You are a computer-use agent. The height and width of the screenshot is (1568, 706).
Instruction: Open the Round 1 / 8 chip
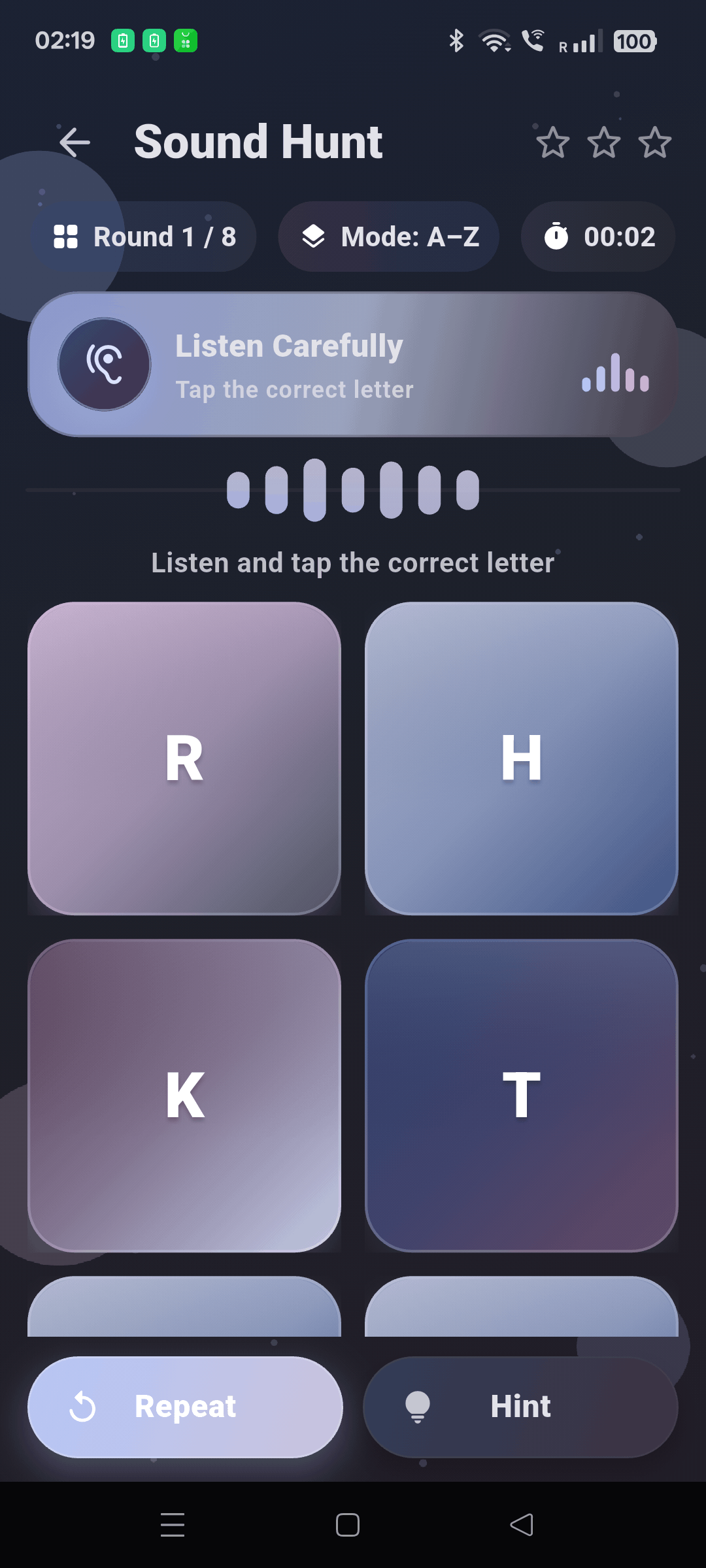pyautogui.click(x=145, y=237)
